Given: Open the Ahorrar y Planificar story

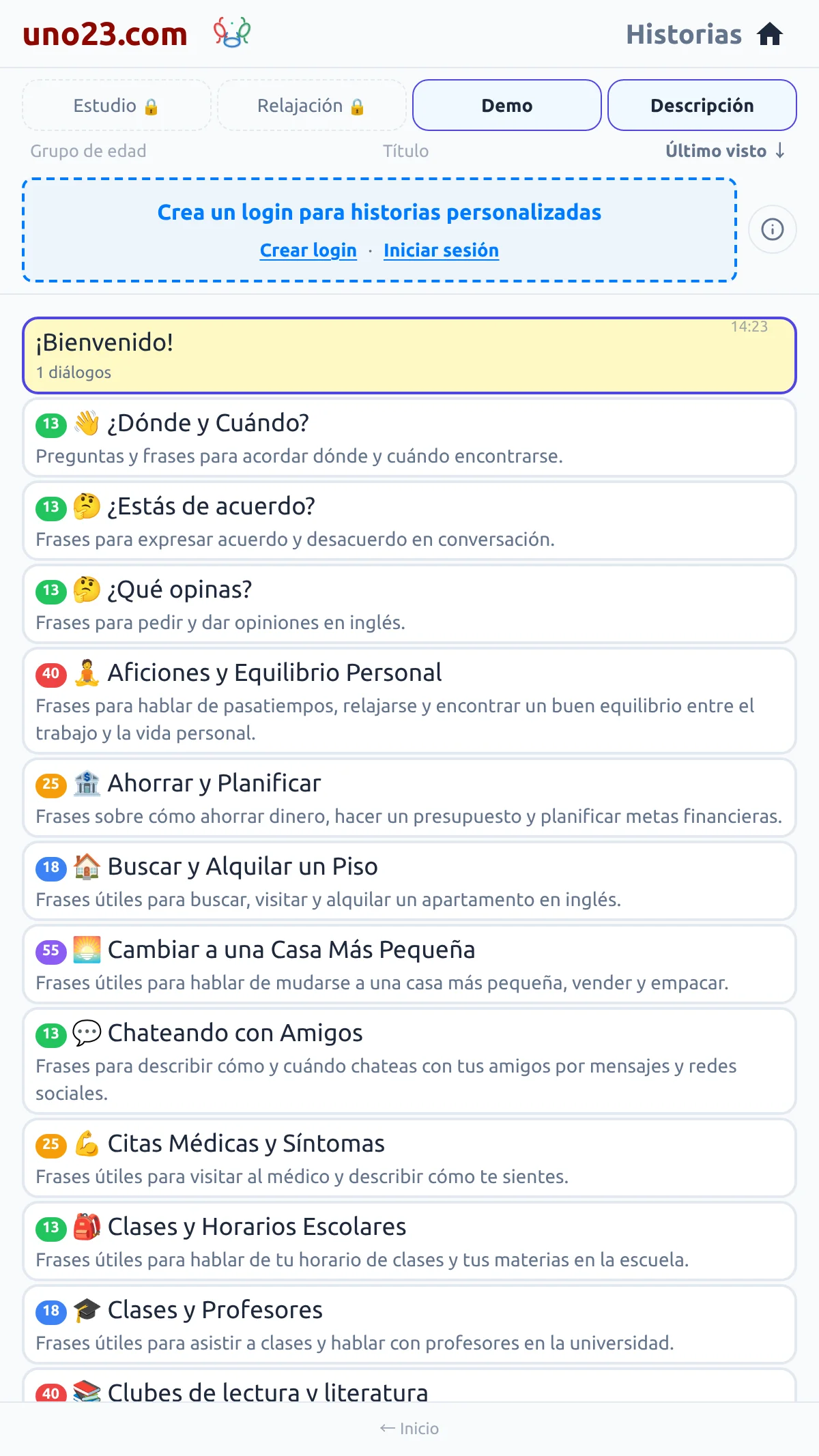Looking at the screenshot, I should click(x=409, y=798).
